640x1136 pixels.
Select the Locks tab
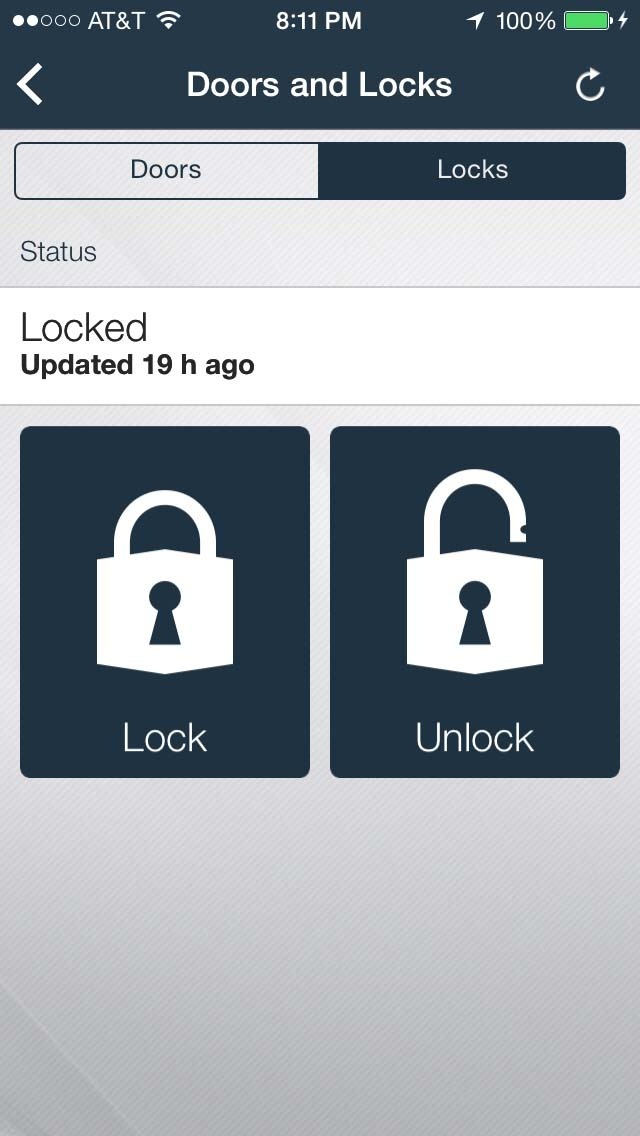[x=472, y=170]
